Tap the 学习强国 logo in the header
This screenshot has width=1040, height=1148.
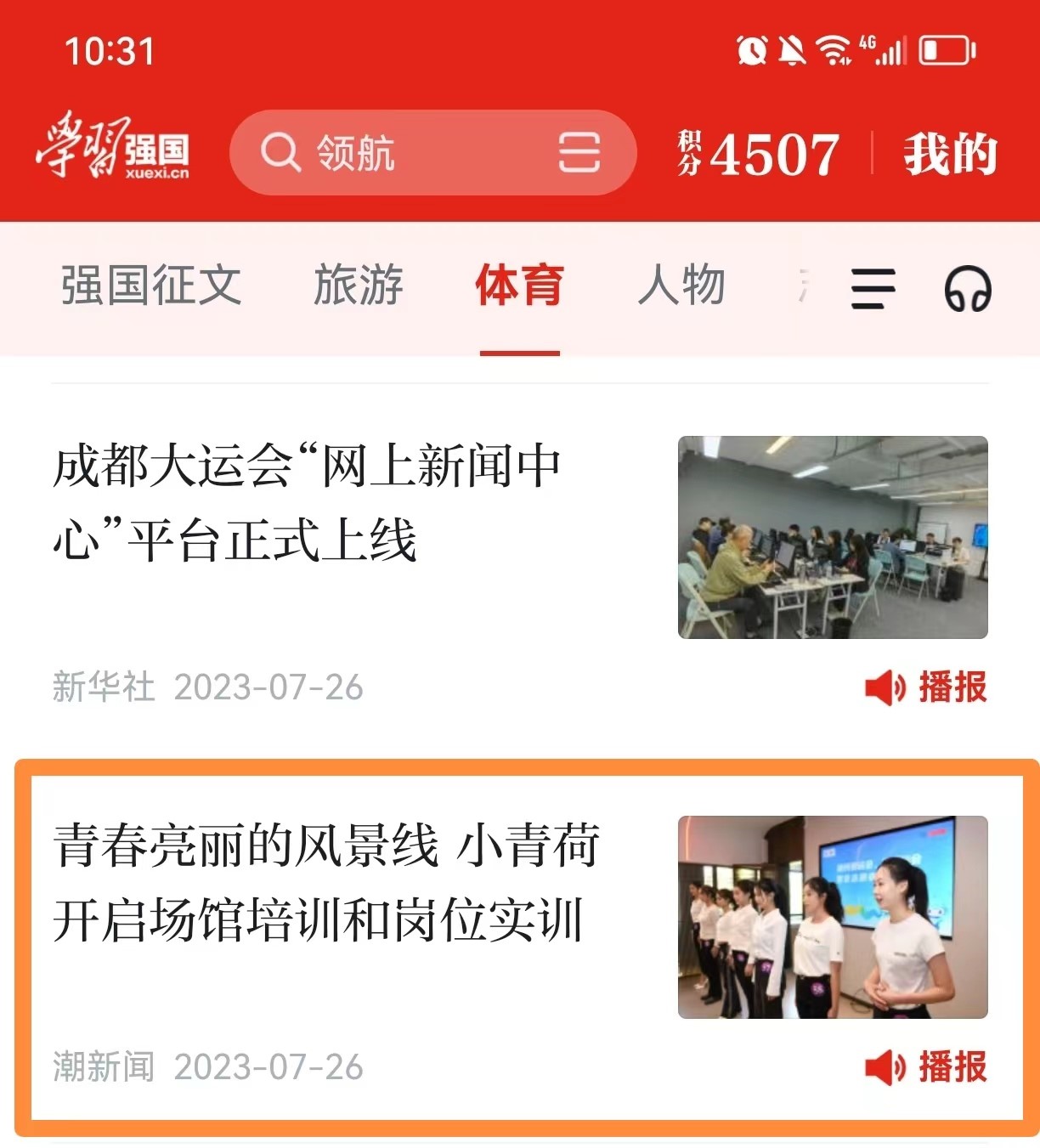[x=112, y=147]
